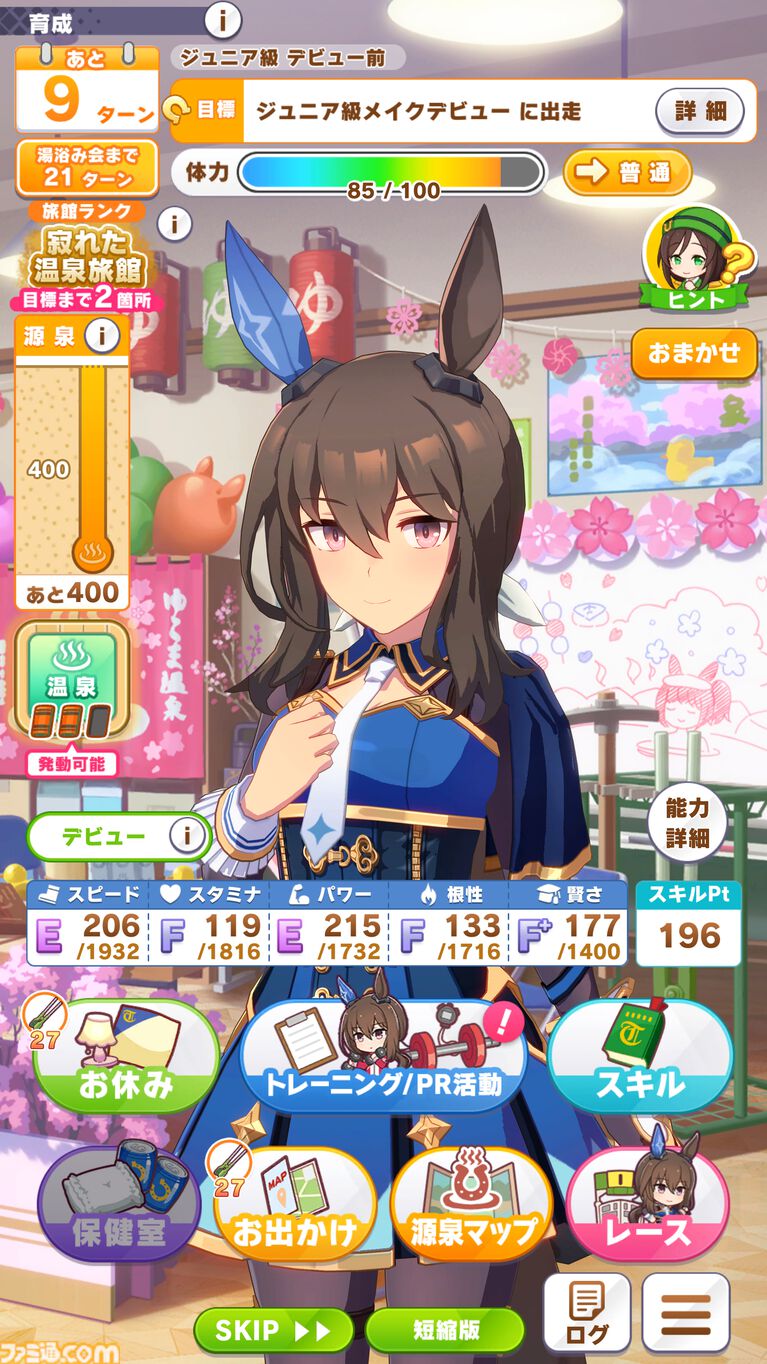This screenshot has width=767, height=1364.
Task: Choose お休み to rest
Action: 126,1056
